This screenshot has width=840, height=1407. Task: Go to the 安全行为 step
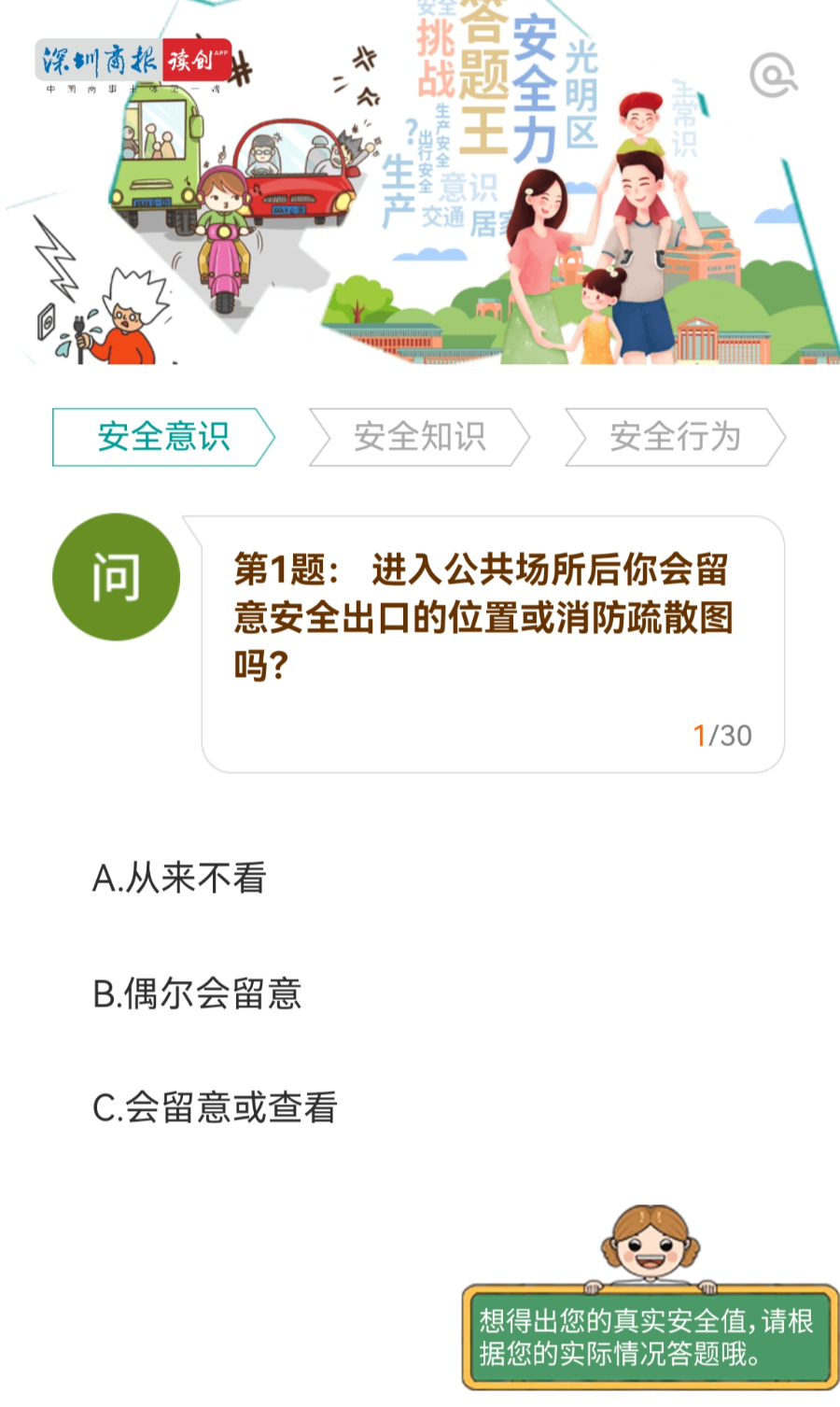pos(675,437)
